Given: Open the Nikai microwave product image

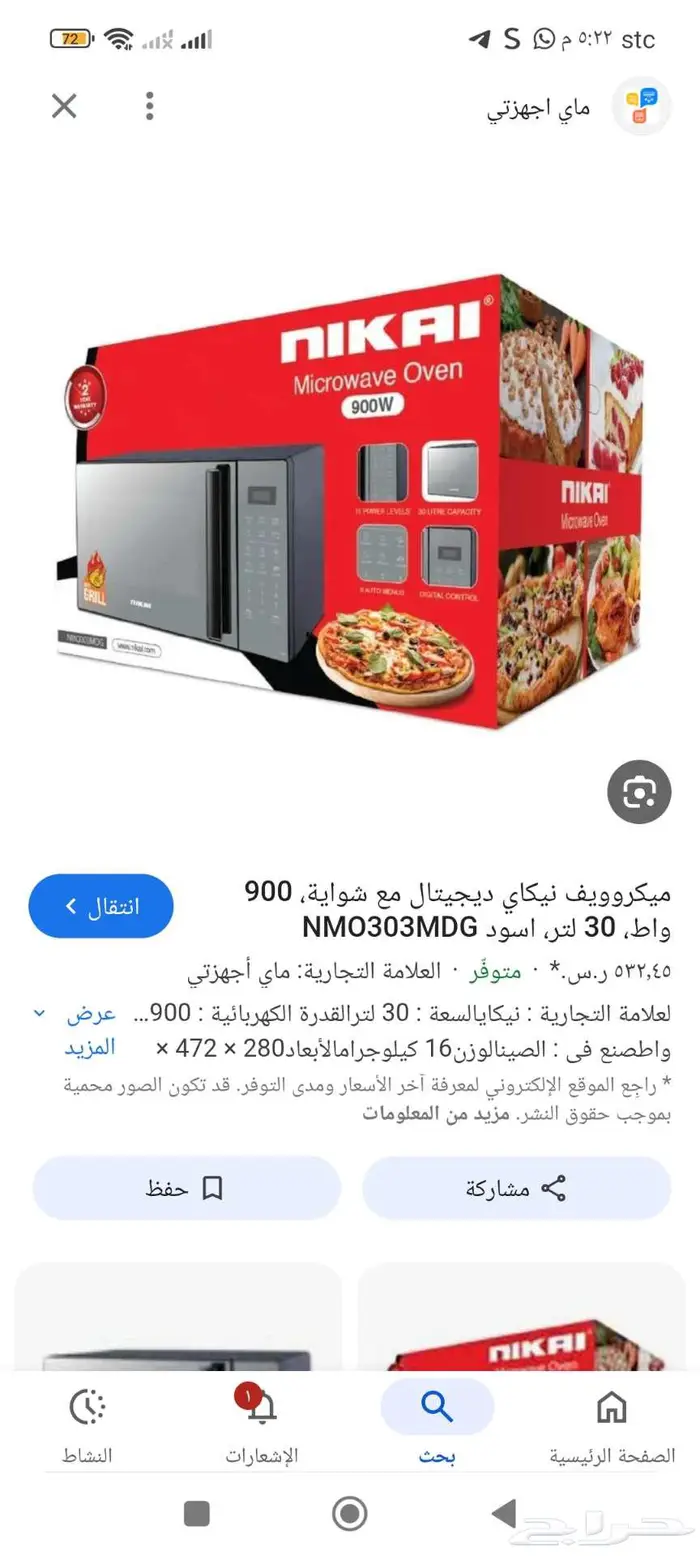Looking at the screenshot, I should tap(350, 500).
